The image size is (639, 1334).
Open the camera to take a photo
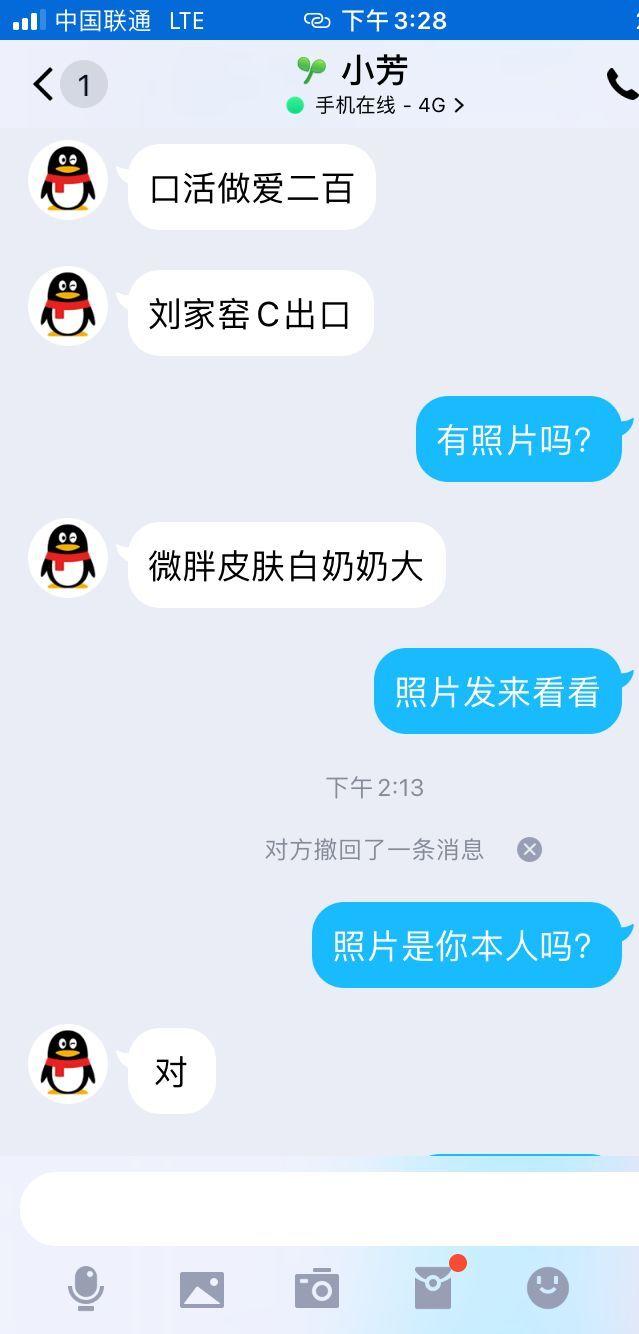pos(317,1289)
